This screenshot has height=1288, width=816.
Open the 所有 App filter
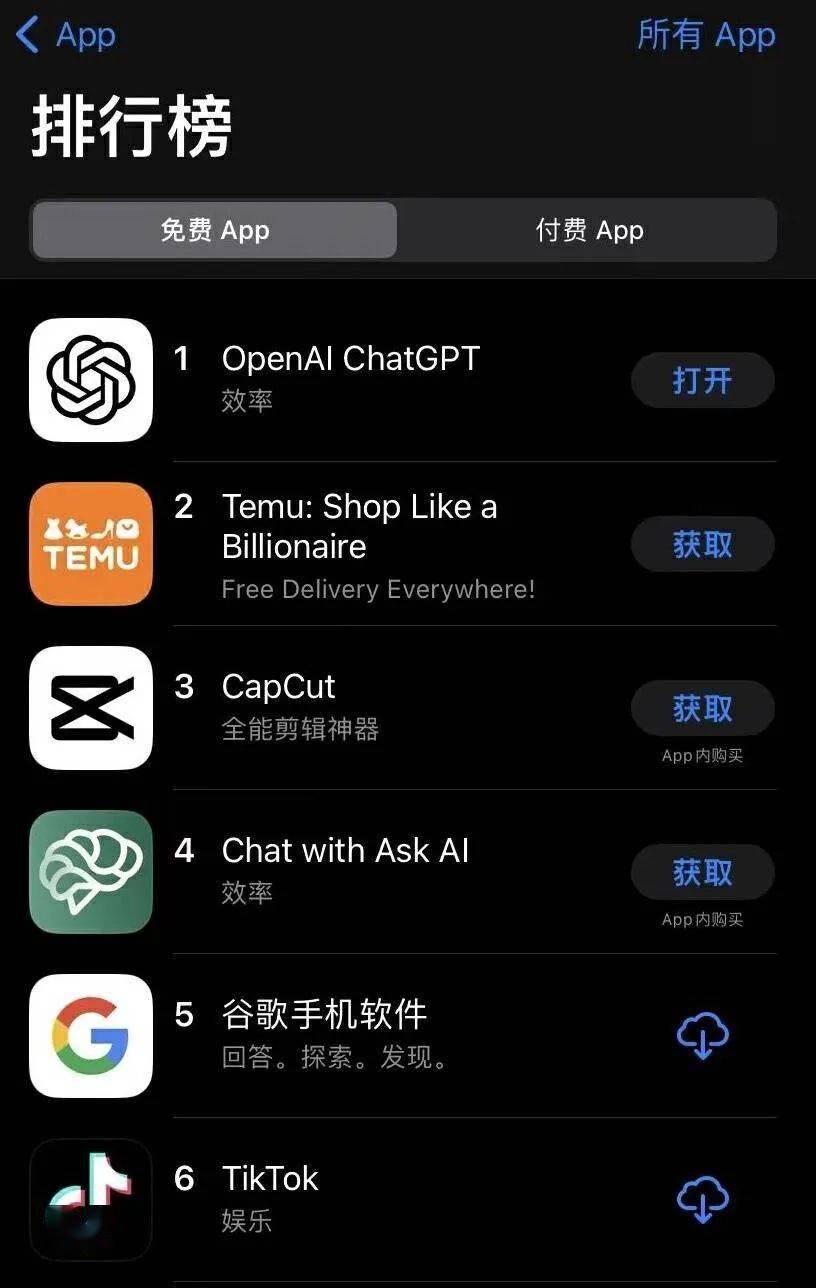(x=706, y=36)
